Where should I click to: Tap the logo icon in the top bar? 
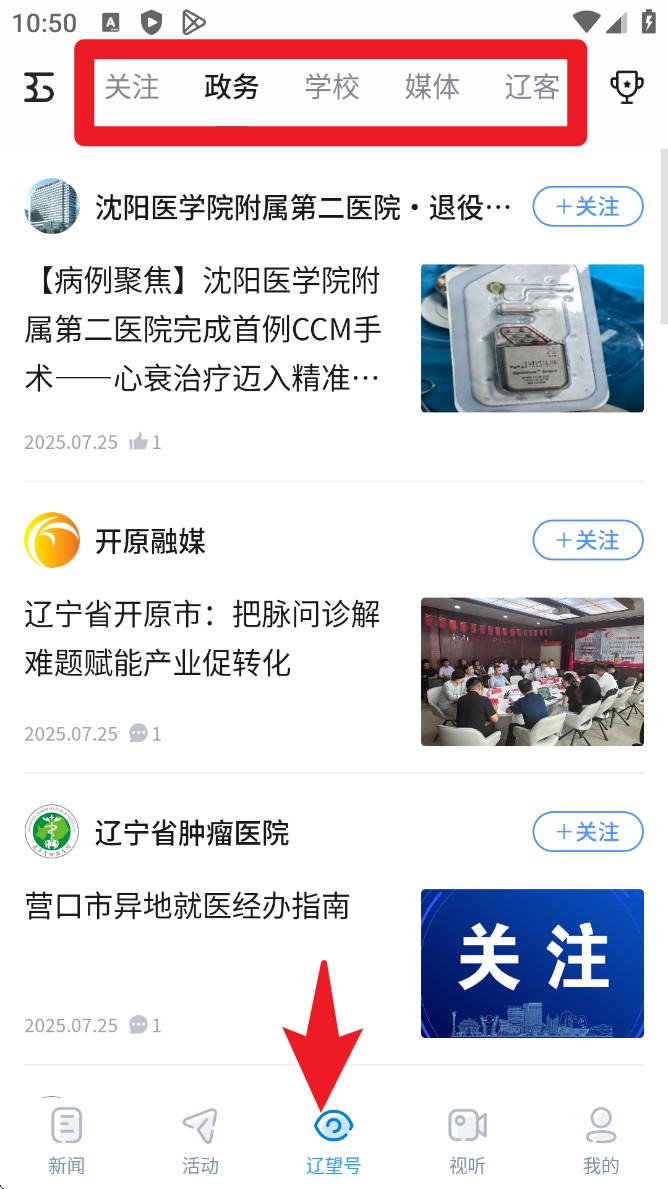40,88
